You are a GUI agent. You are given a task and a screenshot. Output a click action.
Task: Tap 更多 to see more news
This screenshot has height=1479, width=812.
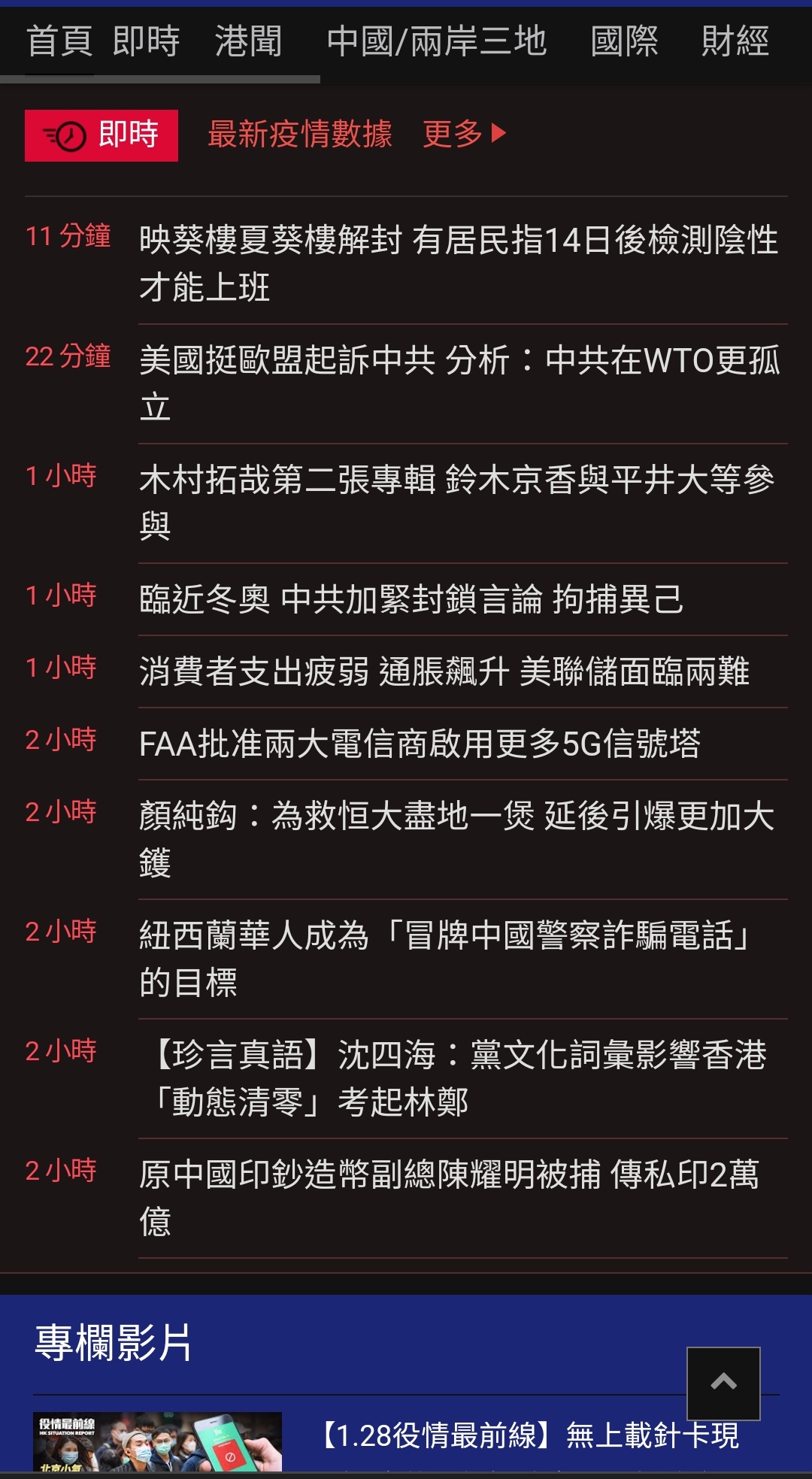(x=464, y=135)
